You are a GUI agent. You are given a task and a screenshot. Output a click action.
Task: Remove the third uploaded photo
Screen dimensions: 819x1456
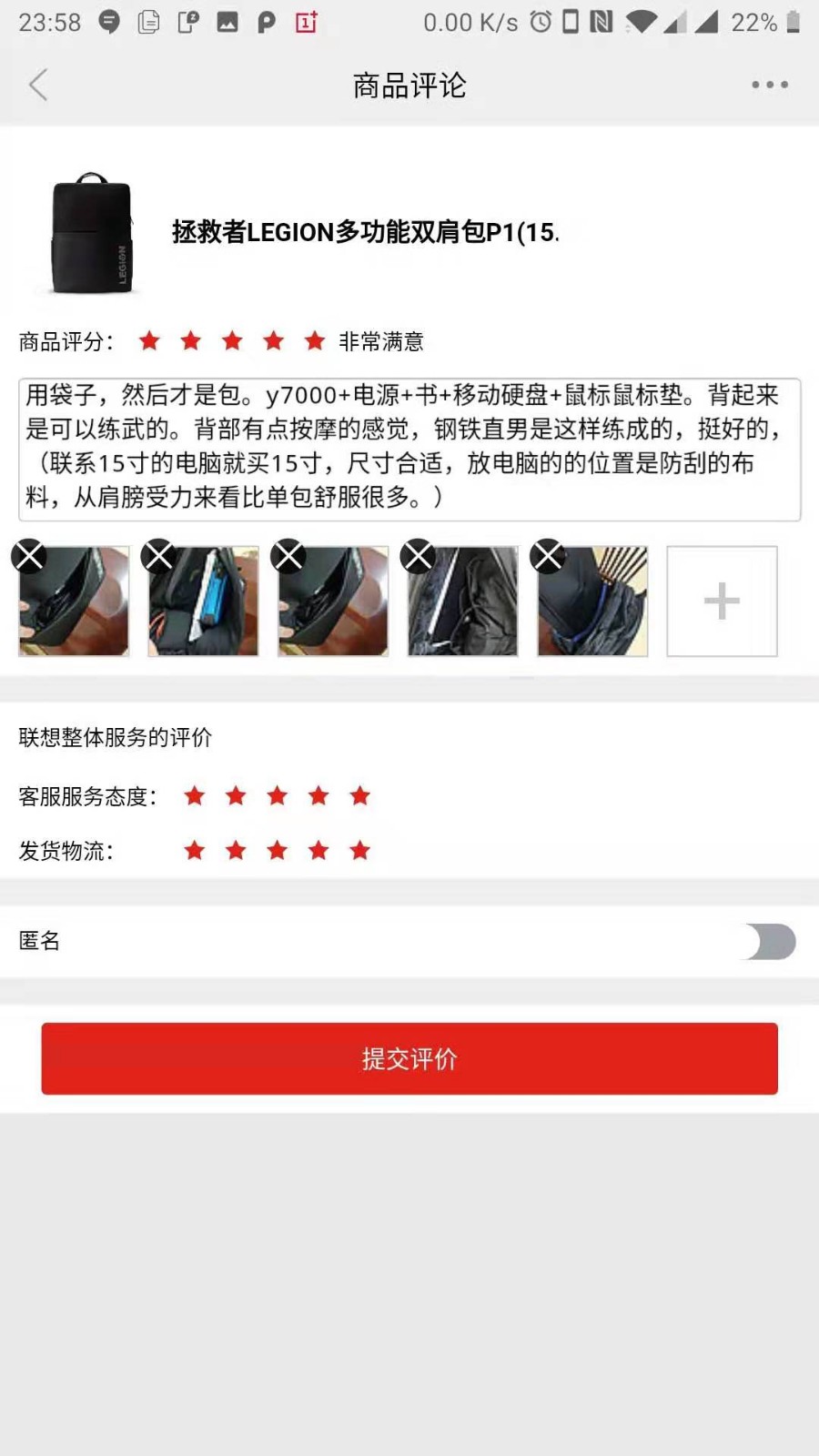coord(288,555)
